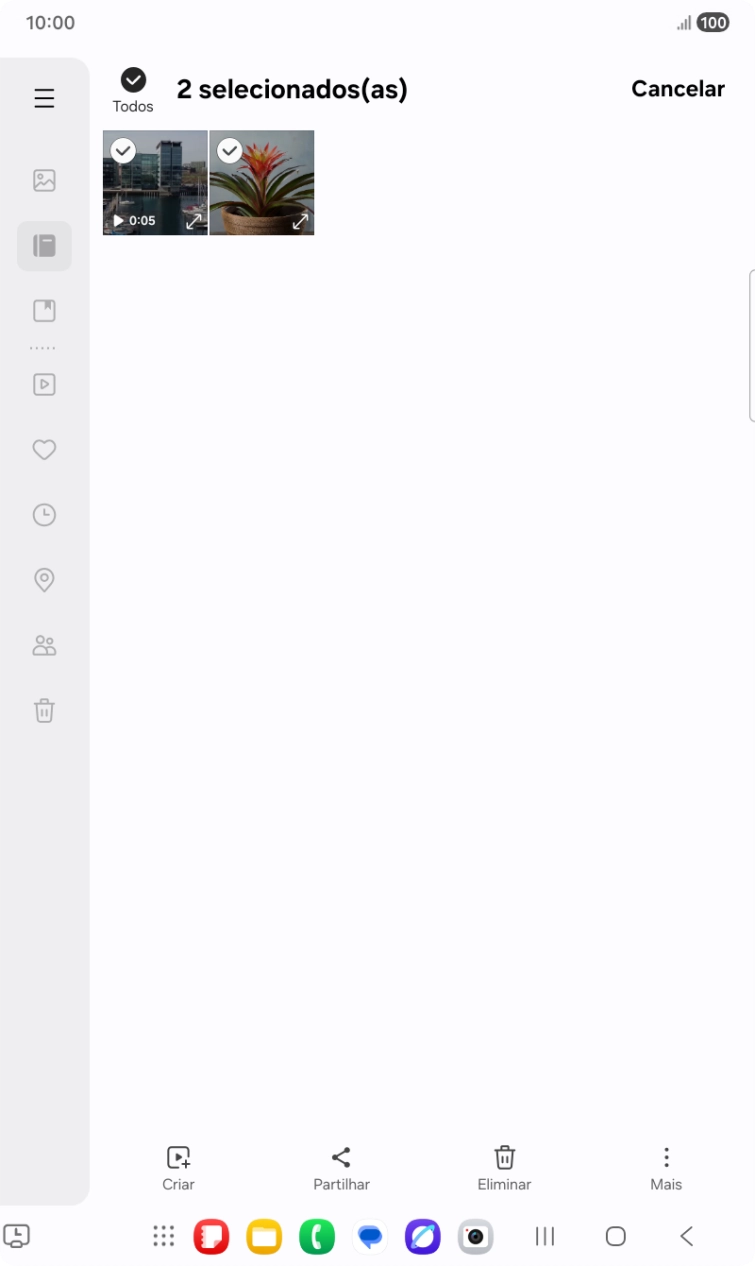This screenshot has height=1266, width=755.
Task: Tap Cancelar to exit selection
Action: (677, 89)
